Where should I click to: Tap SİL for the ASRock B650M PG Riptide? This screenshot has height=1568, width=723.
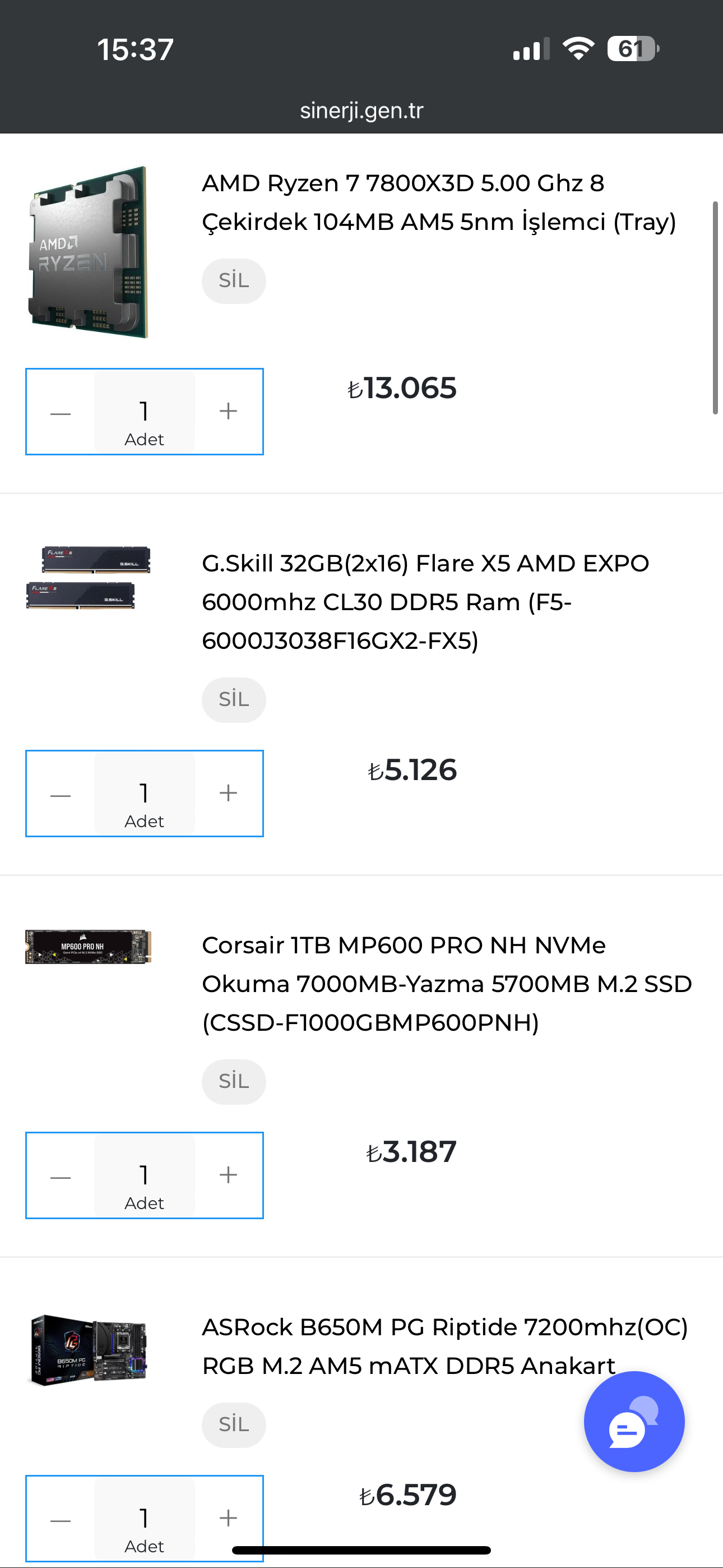click(x=234, y=1425)
